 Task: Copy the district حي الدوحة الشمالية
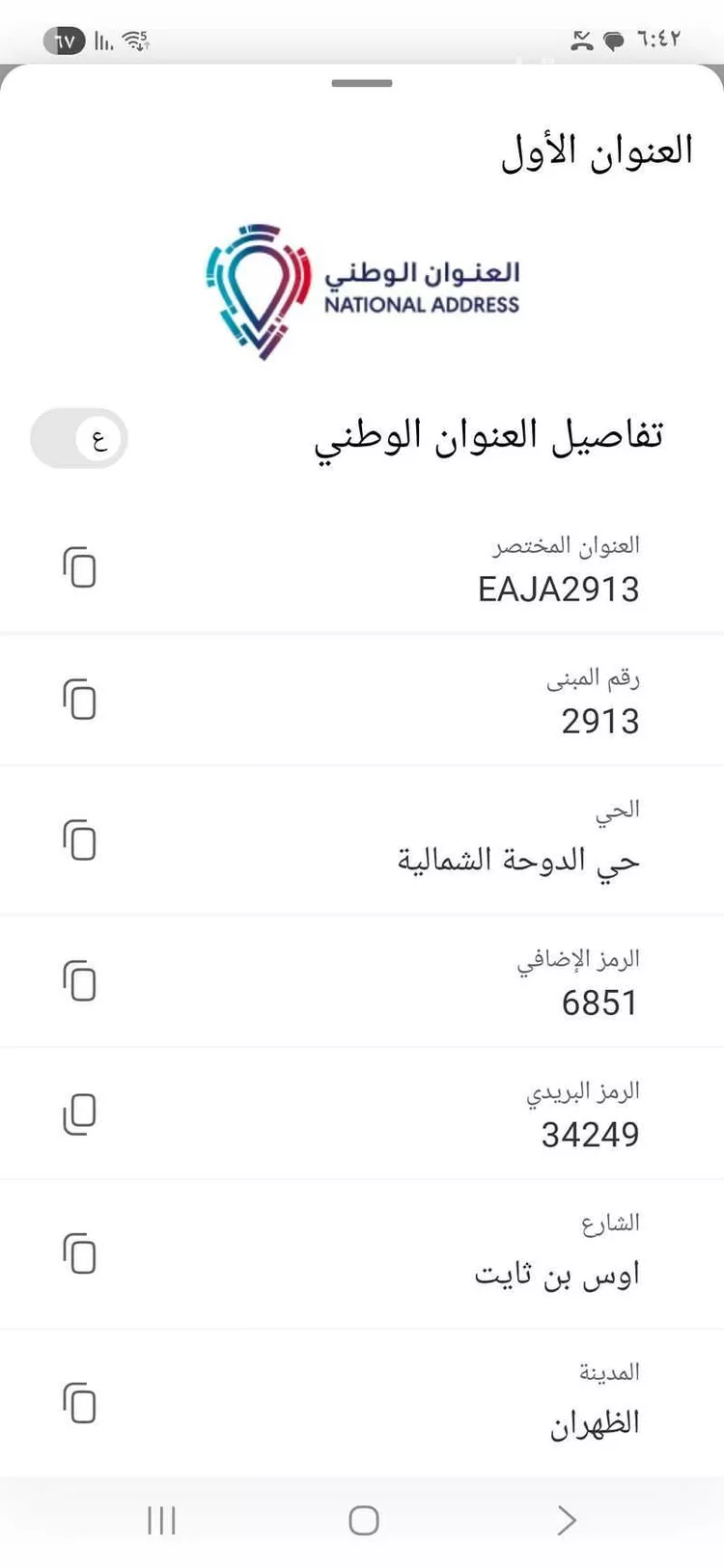click(x=79, y=839)
